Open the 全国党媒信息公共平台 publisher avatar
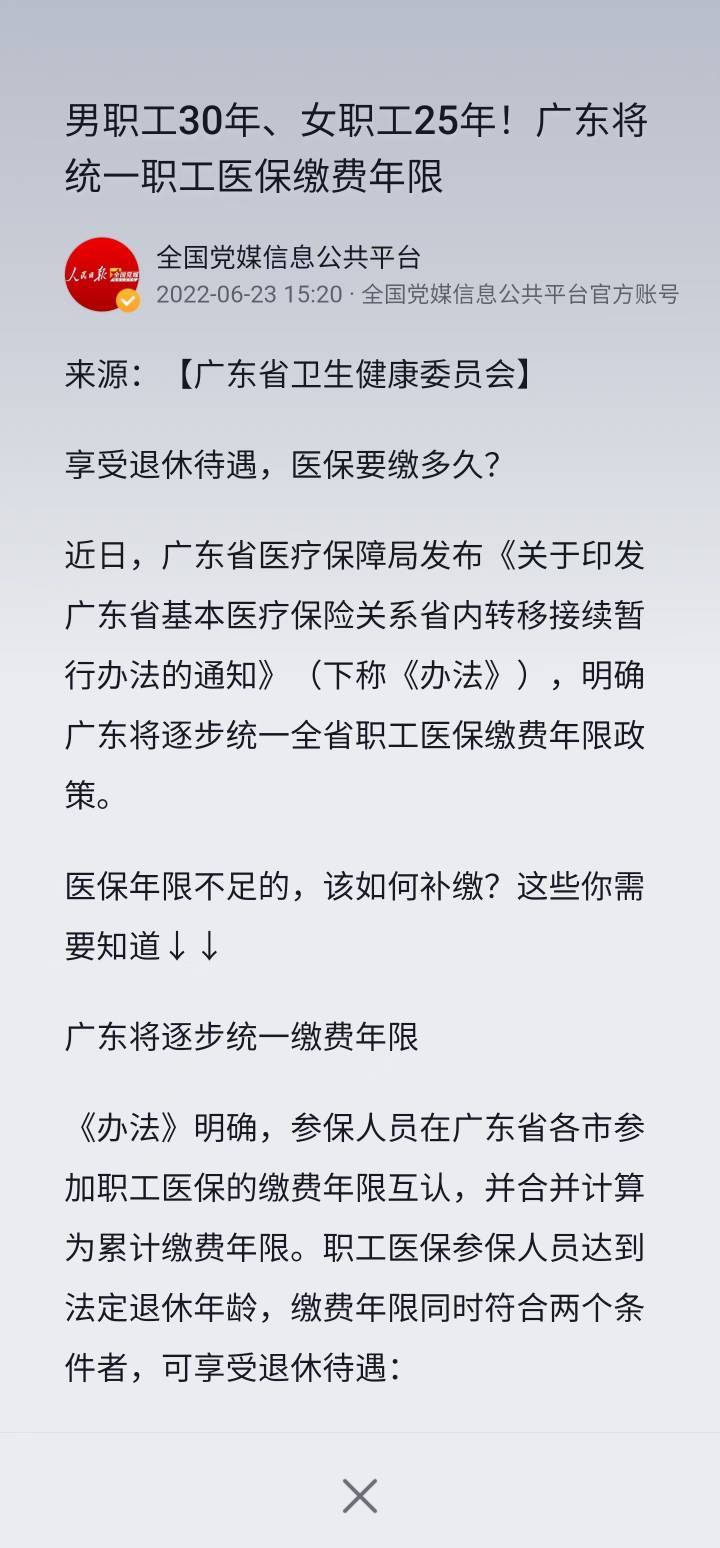This screenshot has height=1548, width=720. [102, 274]
